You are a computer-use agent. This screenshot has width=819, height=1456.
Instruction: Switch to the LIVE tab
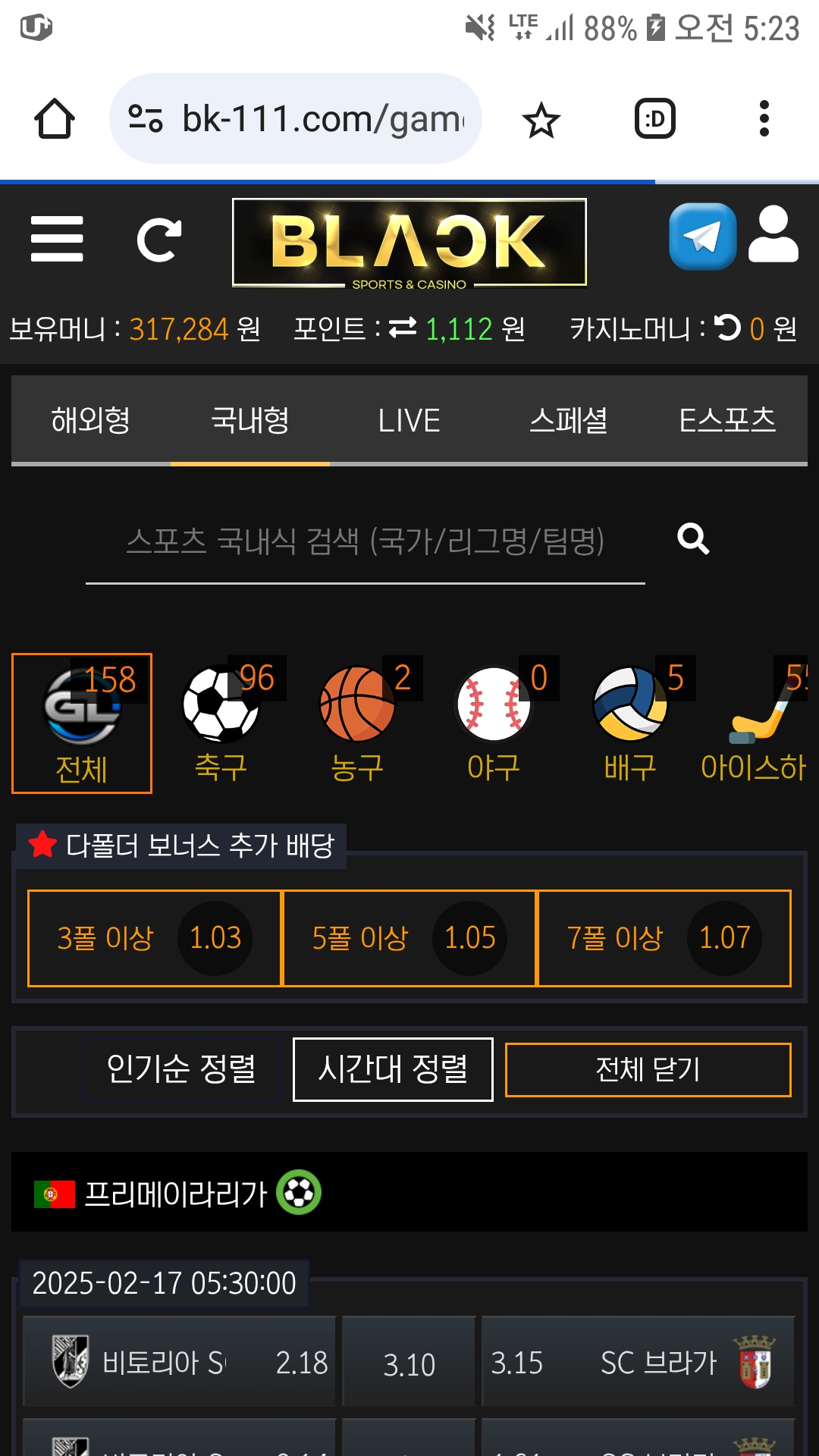coord(409,420)
